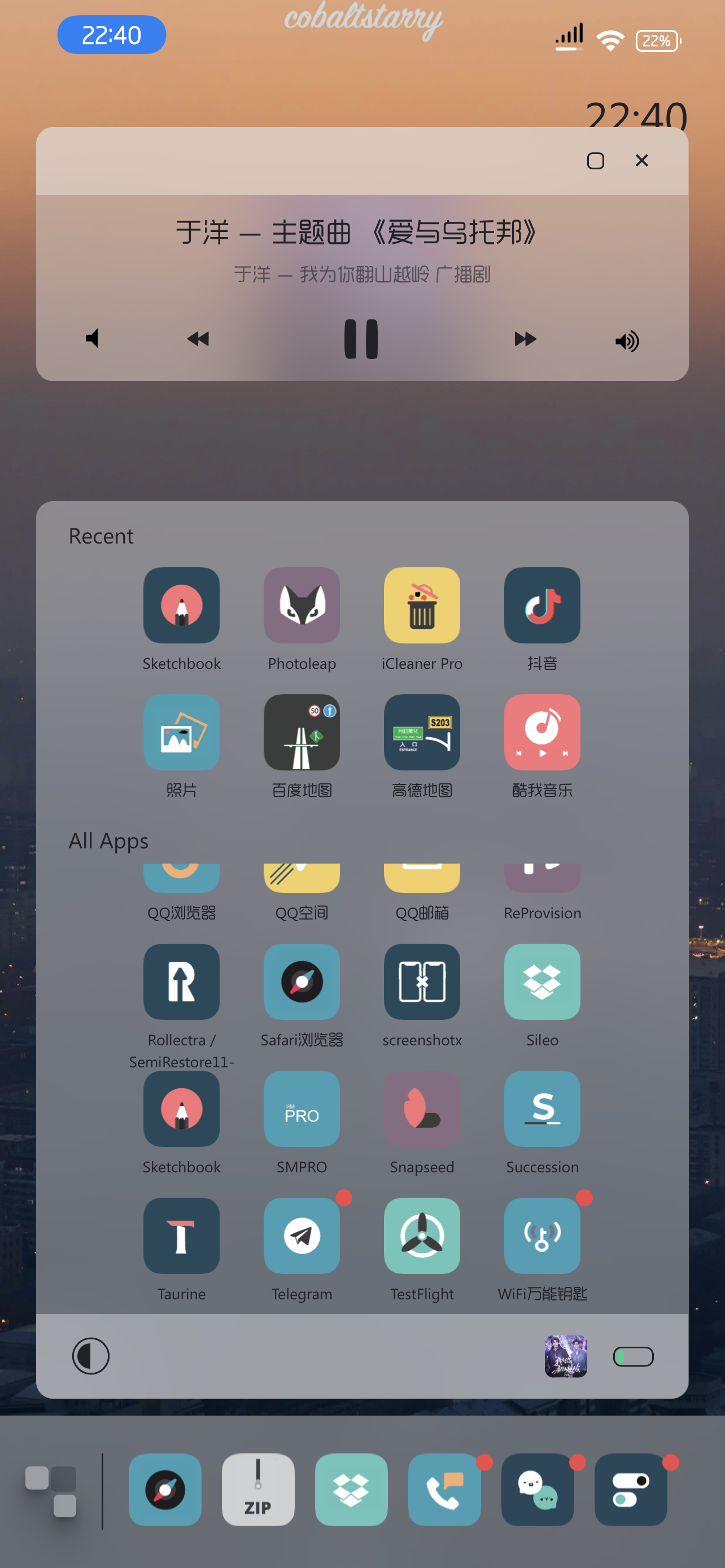Open the phone app in the dock
Screen dimensions: 725x1568
click(444, 1490)
